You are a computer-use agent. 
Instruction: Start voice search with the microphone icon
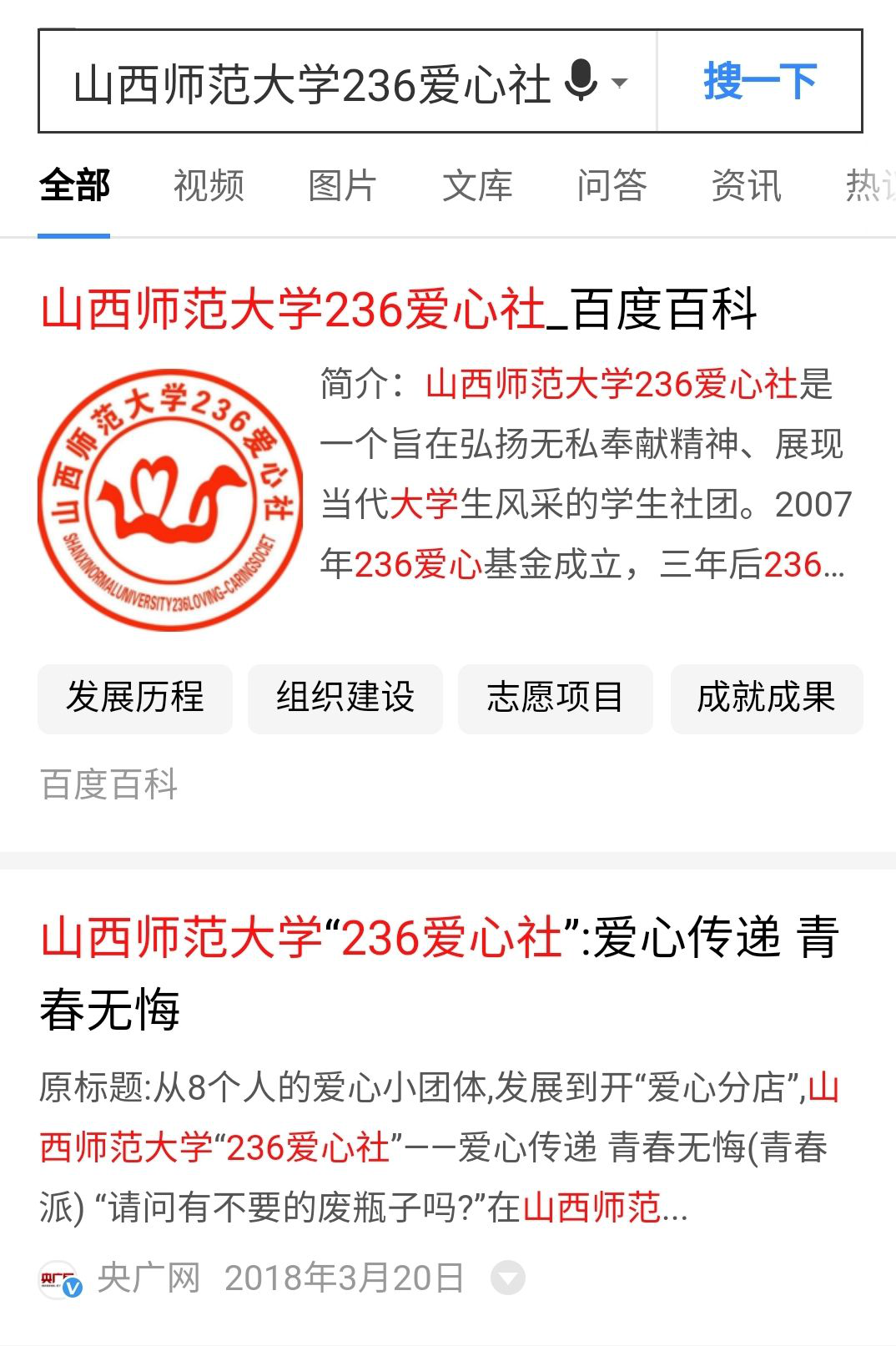[x=581, y=82]
